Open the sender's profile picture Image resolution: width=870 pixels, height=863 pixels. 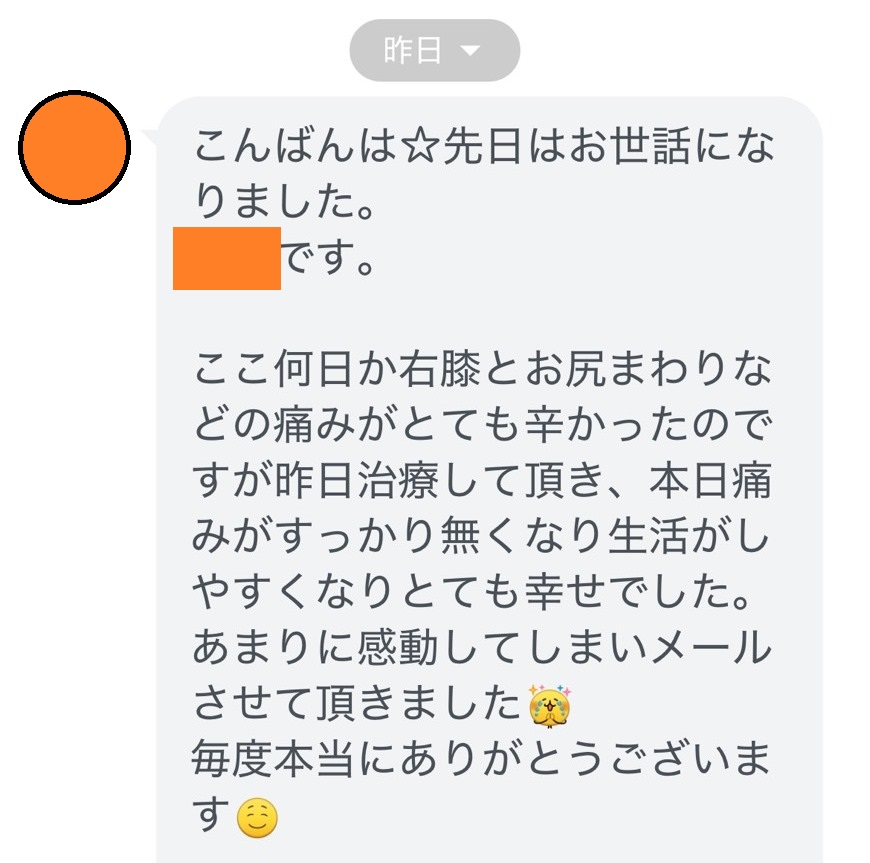coord(75,147)
